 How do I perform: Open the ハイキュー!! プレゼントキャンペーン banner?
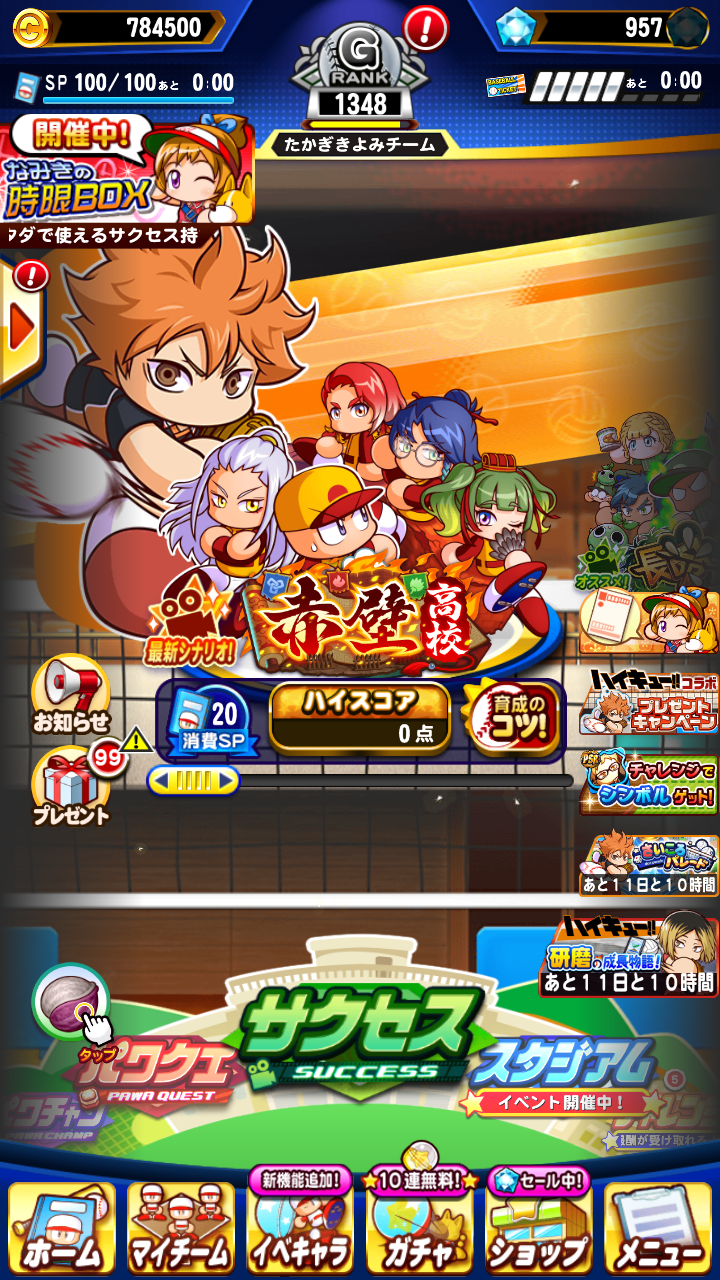click(649, 702)
